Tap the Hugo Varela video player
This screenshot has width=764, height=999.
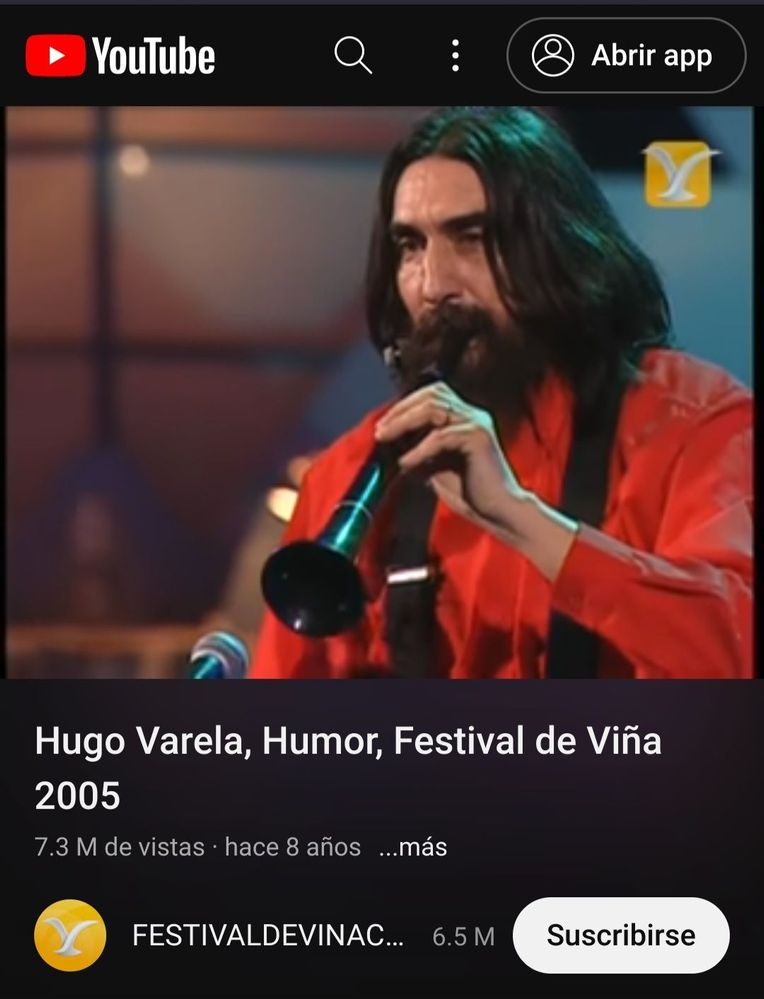tap(380, 392)
